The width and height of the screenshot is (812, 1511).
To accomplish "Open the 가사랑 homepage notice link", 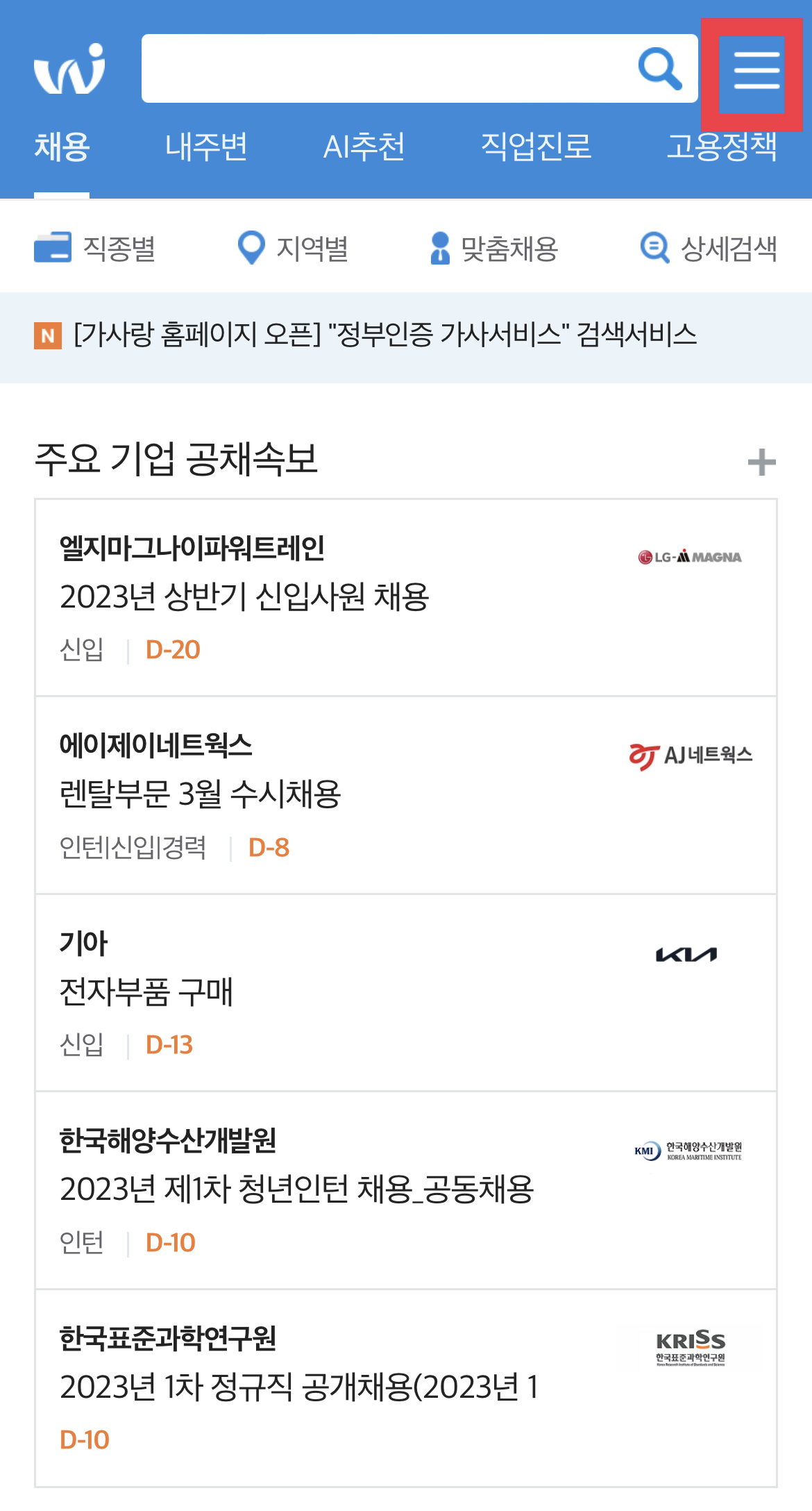I will (387, 334).
